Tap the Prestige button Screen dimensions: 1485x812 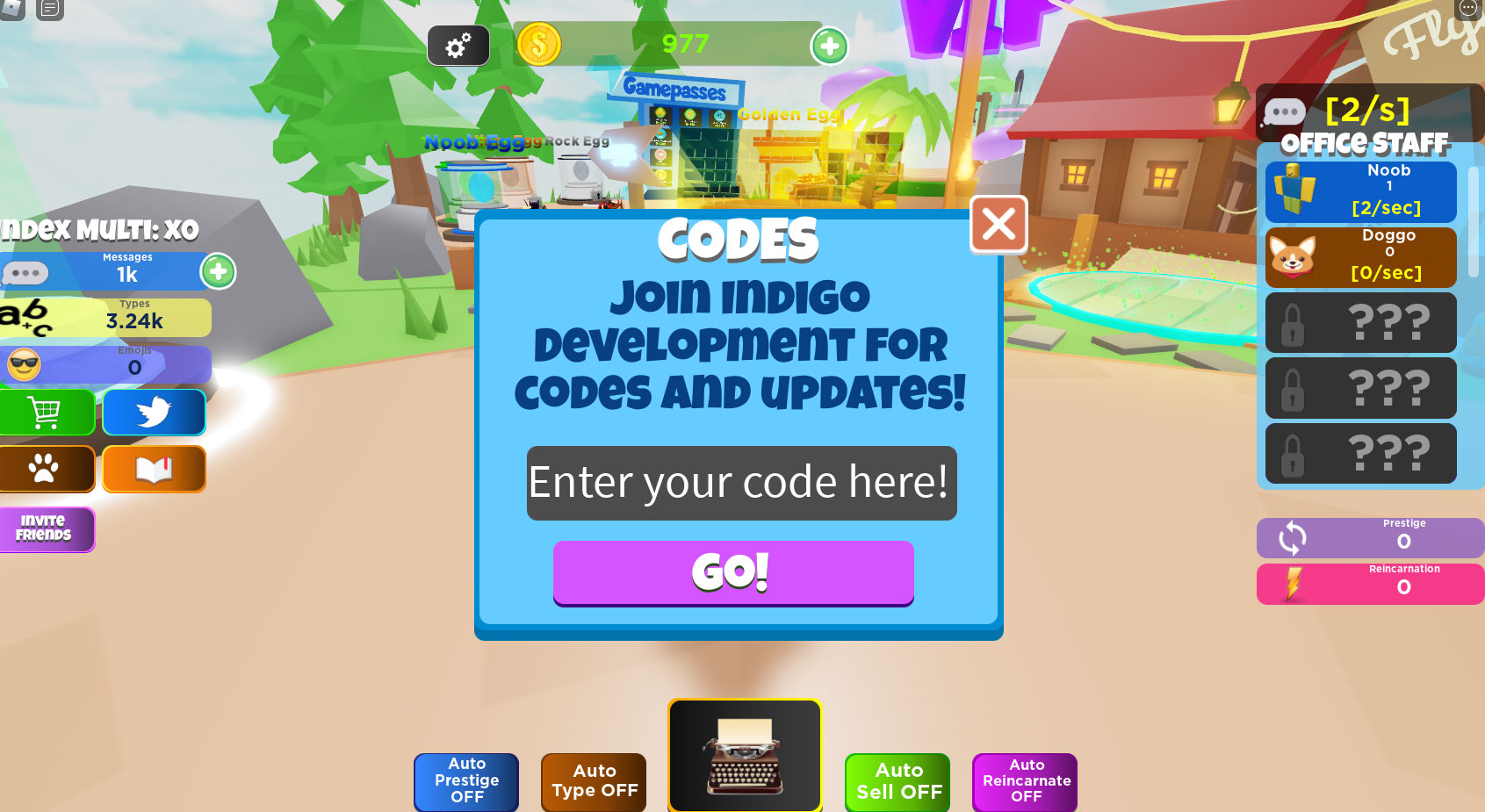(1369, 537)
